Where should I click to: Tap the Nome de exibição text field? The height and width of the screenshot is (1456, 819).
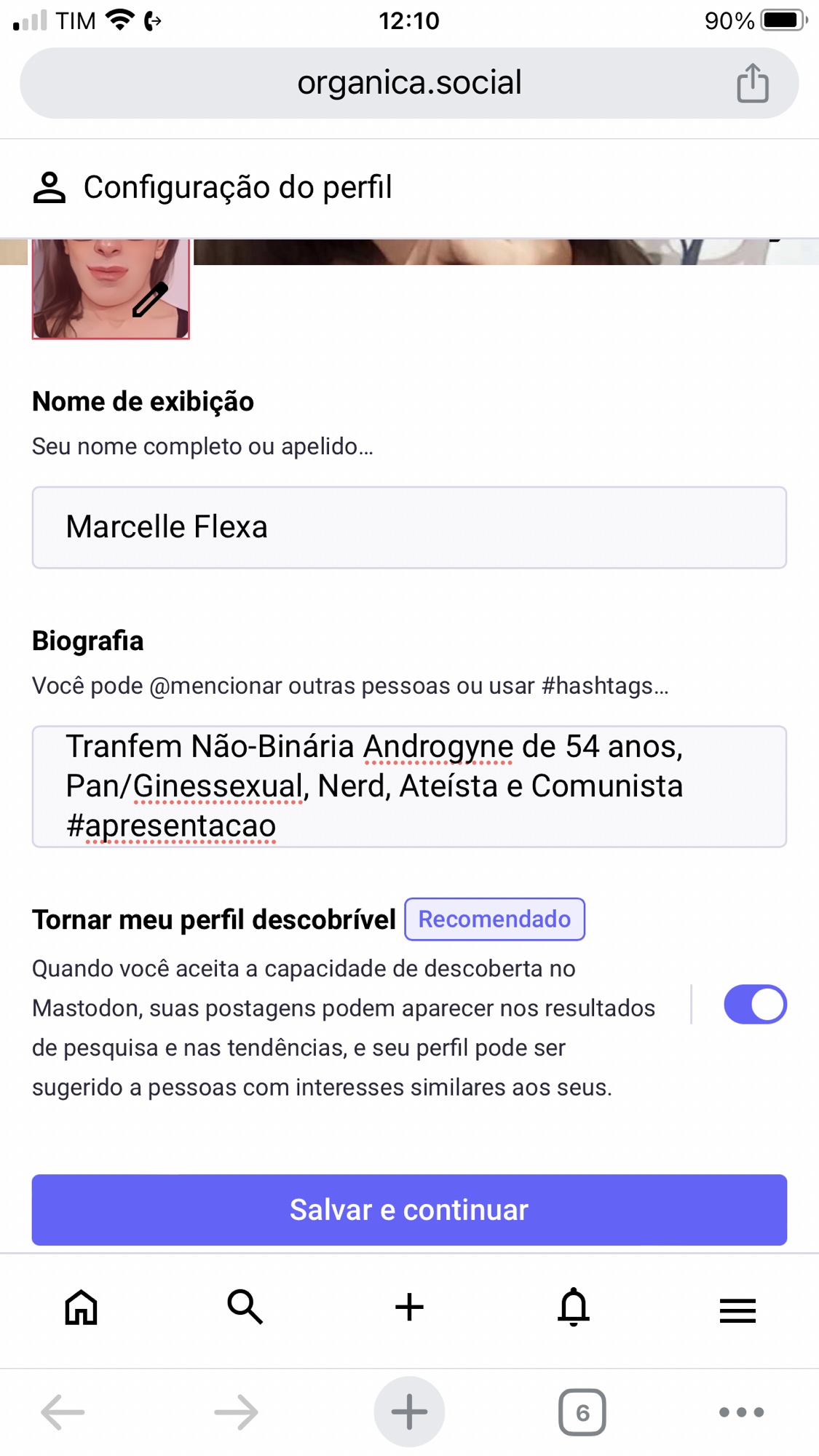pyautogui.click(x=409, y=527)
